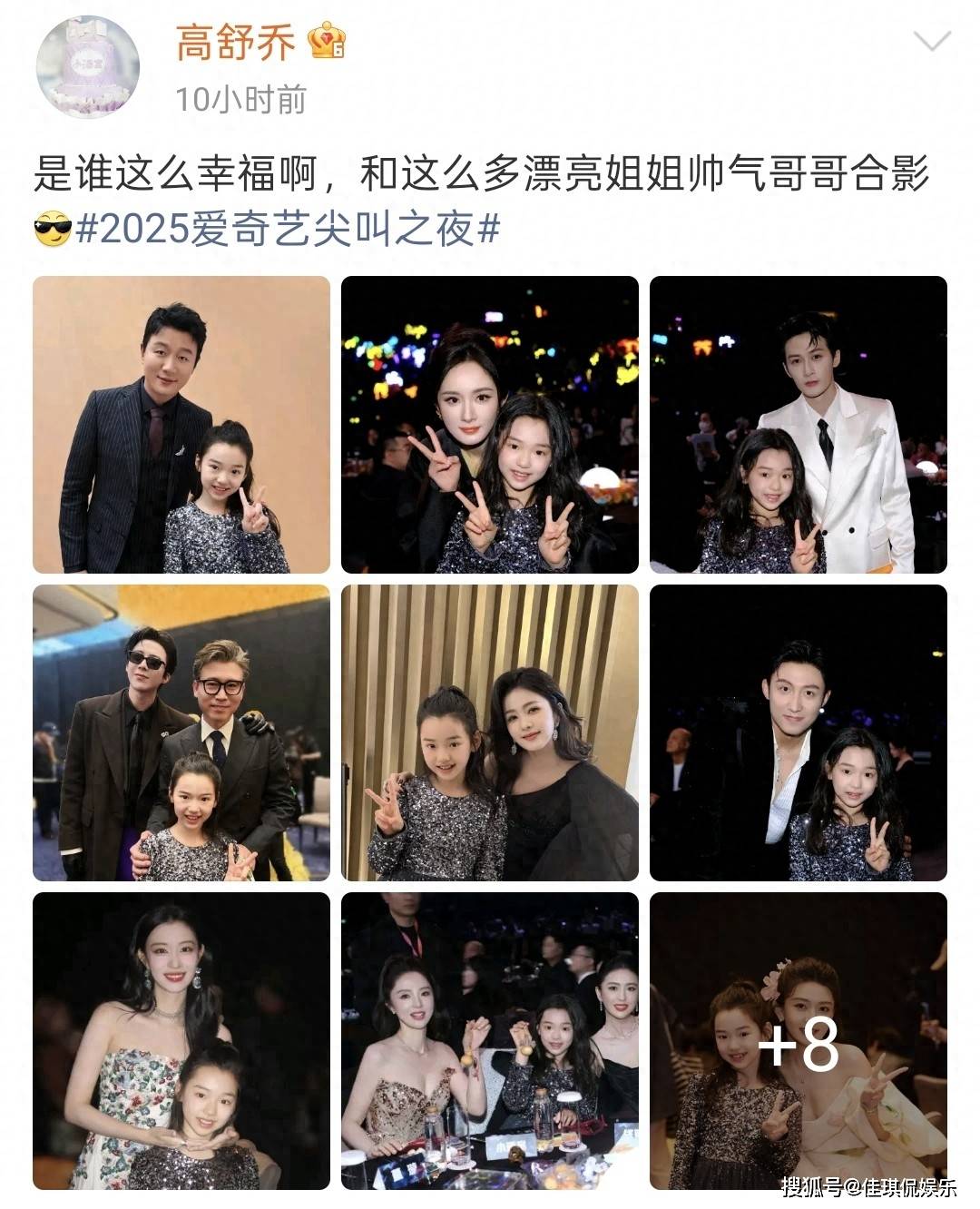
Task: Show the +8 remaining photos
Action: click(x=799, y=1041)
